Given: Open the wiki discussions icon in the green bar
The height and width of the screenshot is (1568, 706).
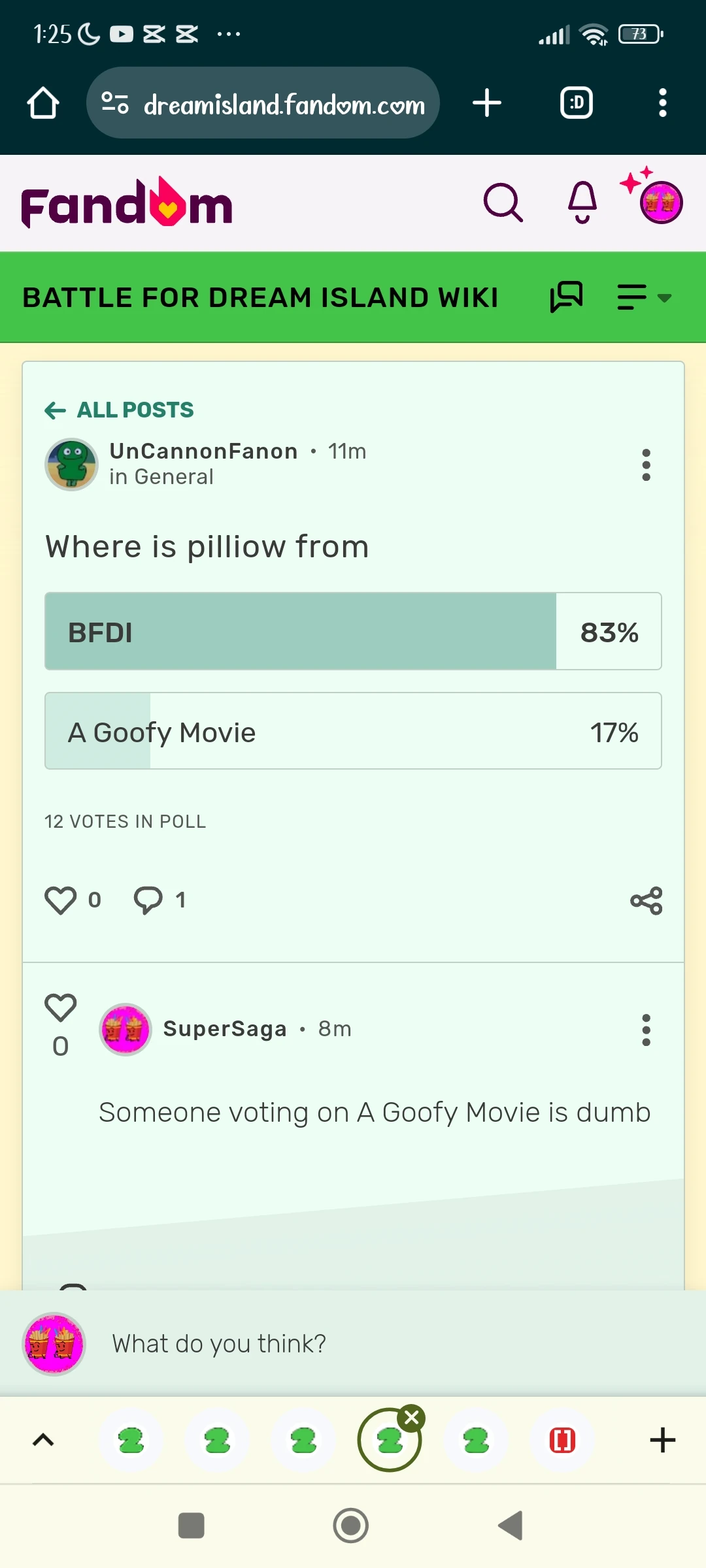Looking at the screenshot, I should tap(566, 297).
